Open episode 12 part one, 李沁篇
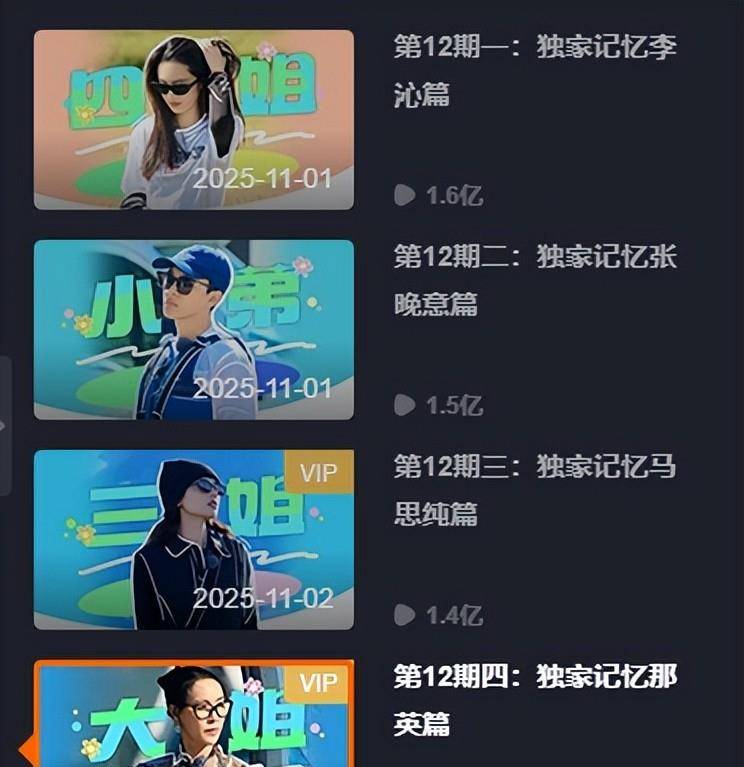744x767 pixels. pyautogui.click(x=194, y=120)
